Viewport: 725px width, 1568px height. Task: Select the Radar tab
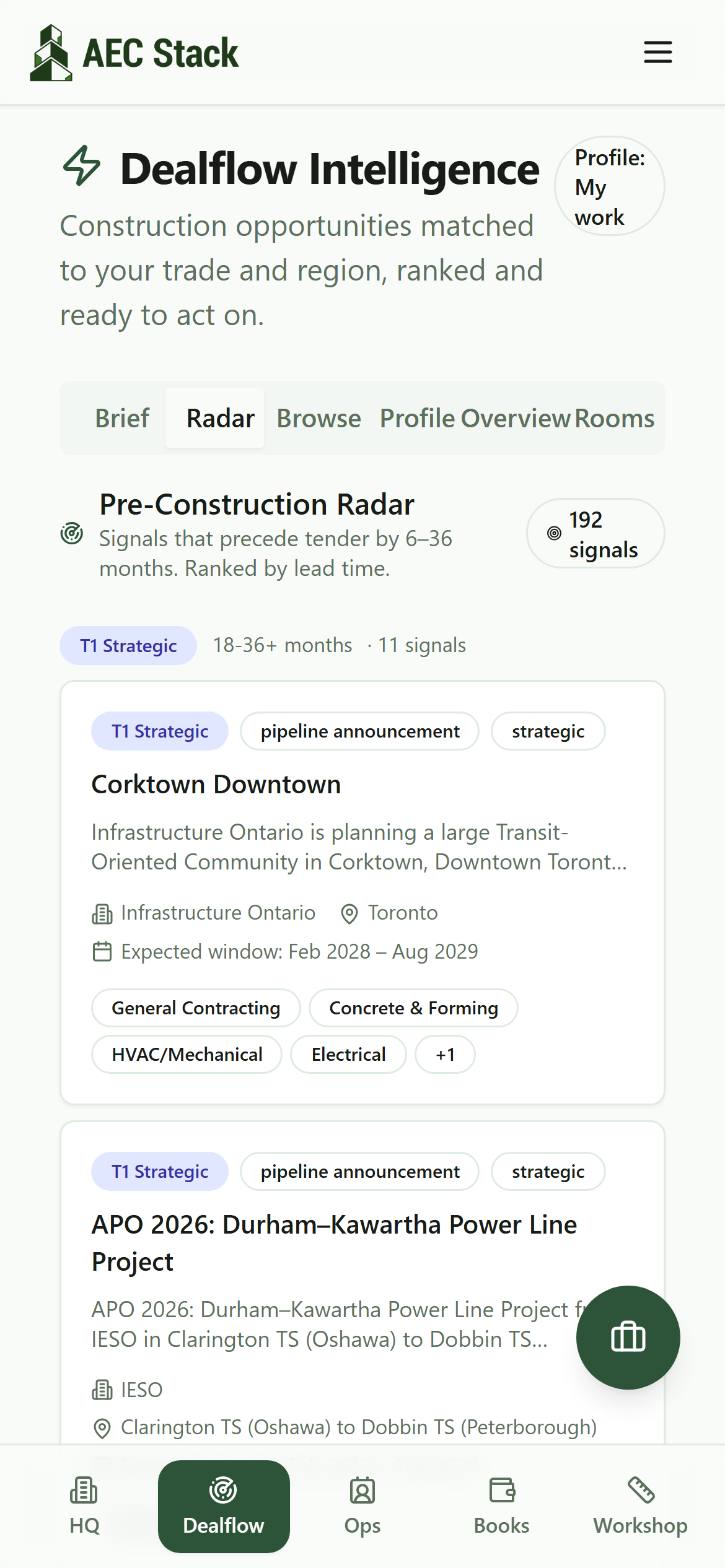[220, 418]
